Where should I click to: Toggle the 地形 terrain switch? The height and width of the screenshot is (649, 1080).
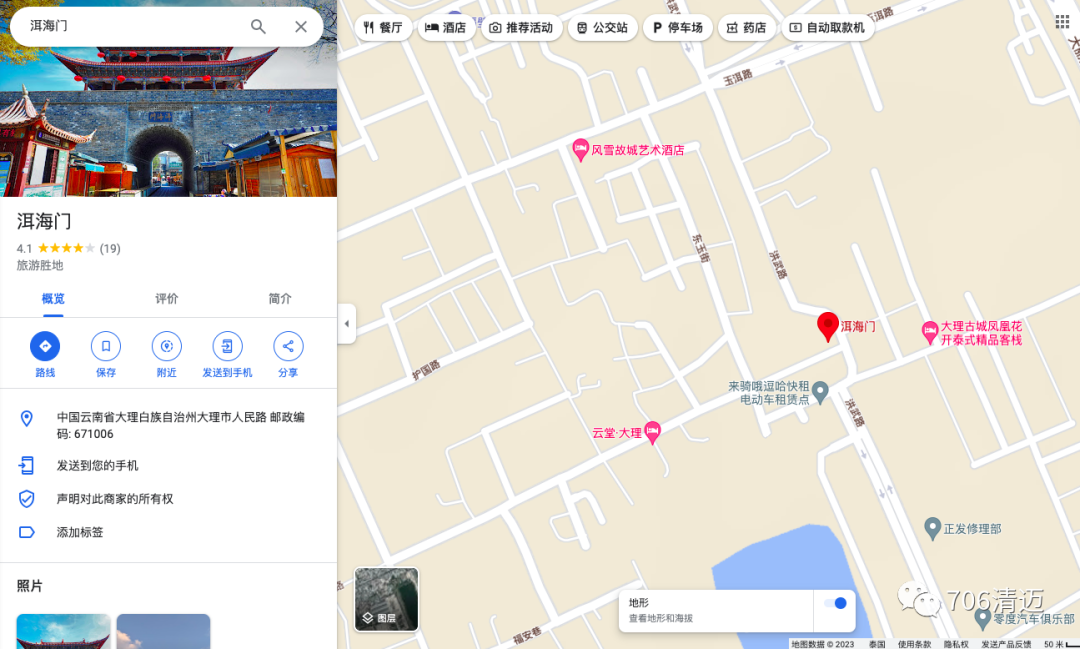point(835,603)
